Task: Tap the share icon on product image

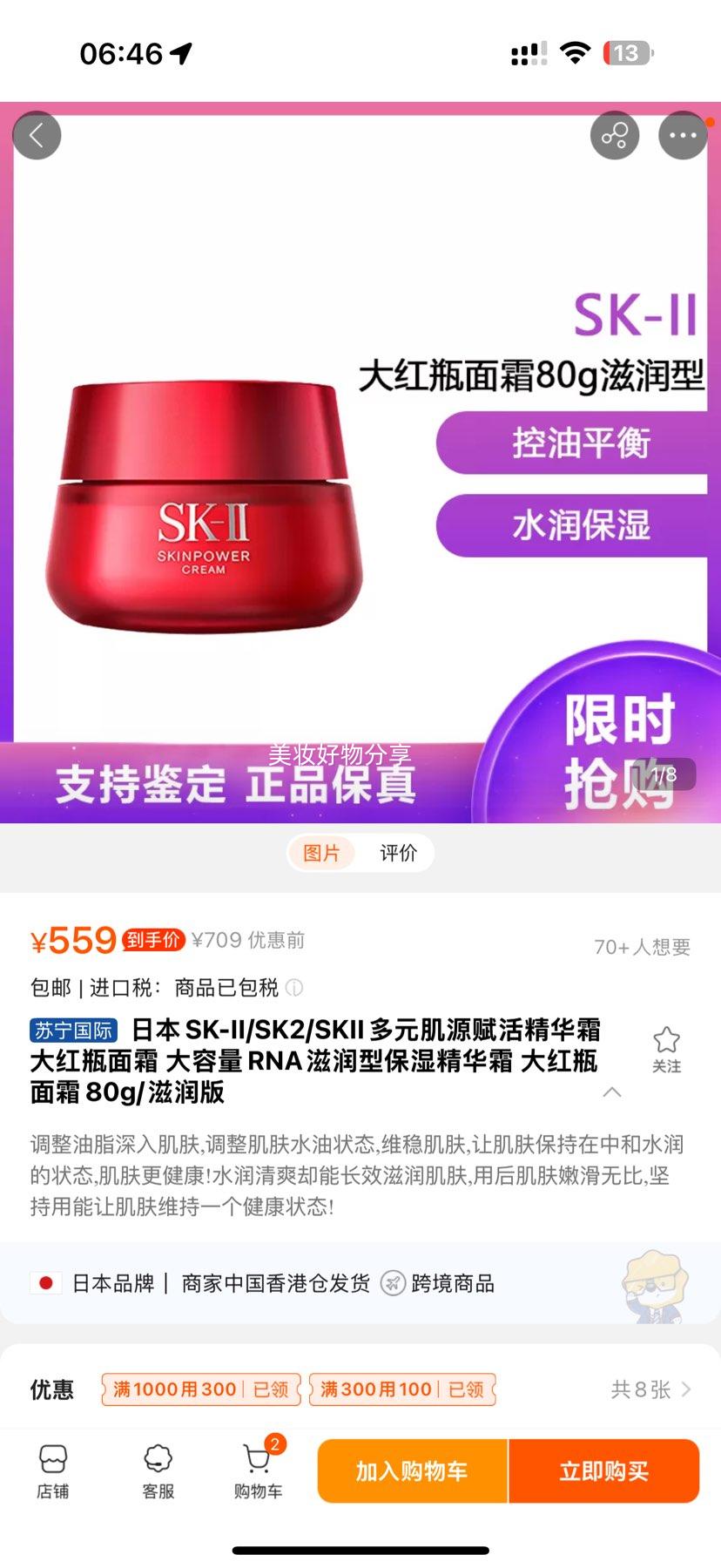Action: pyautogui.click(x=616, y=135)
